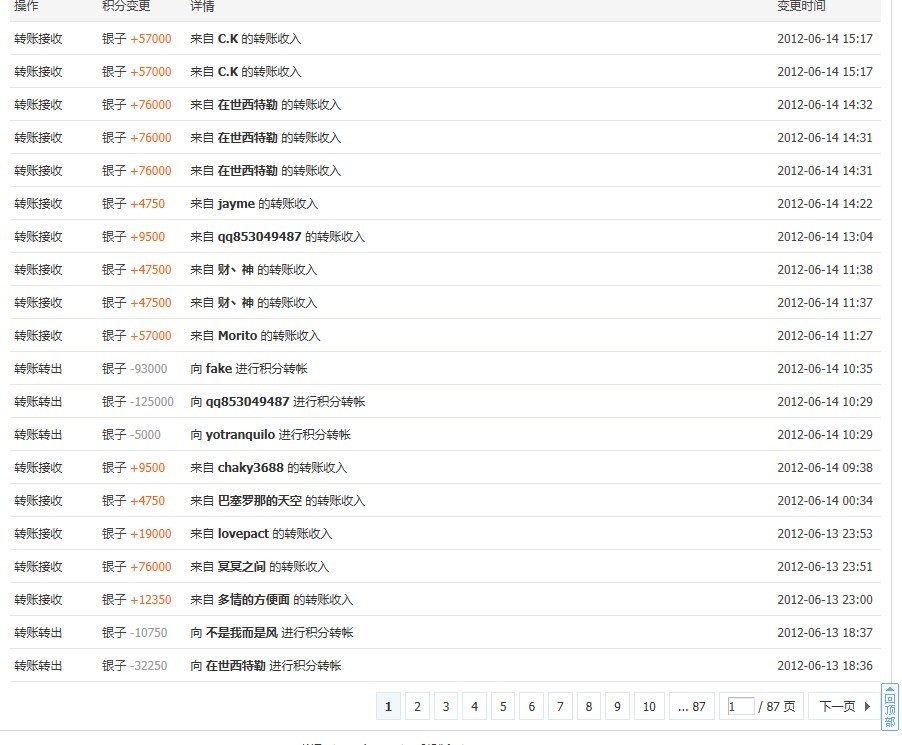Select page 8
The image size is (902, 745).
[588, 706]
